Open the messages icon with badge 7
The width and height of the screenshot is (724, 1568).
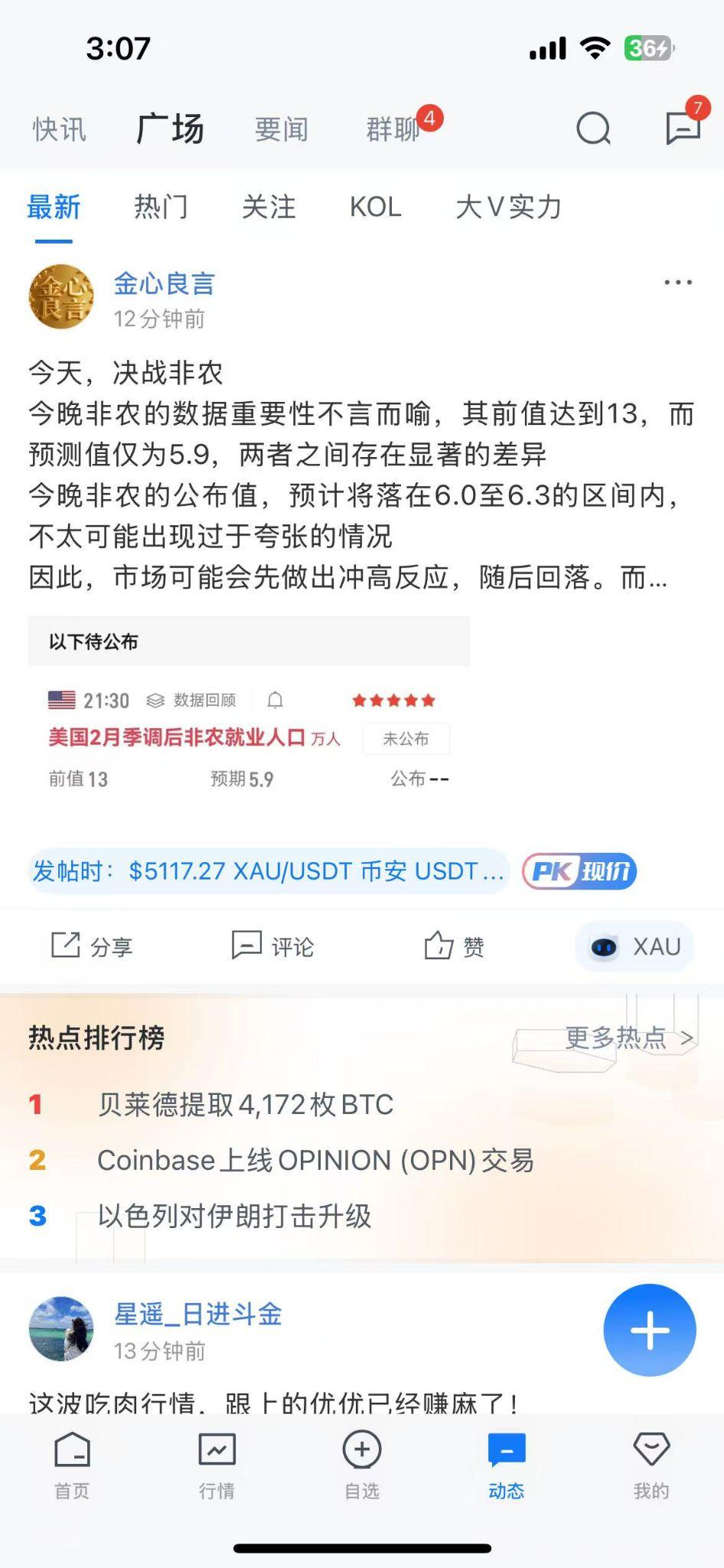click(x=680, y=129)
